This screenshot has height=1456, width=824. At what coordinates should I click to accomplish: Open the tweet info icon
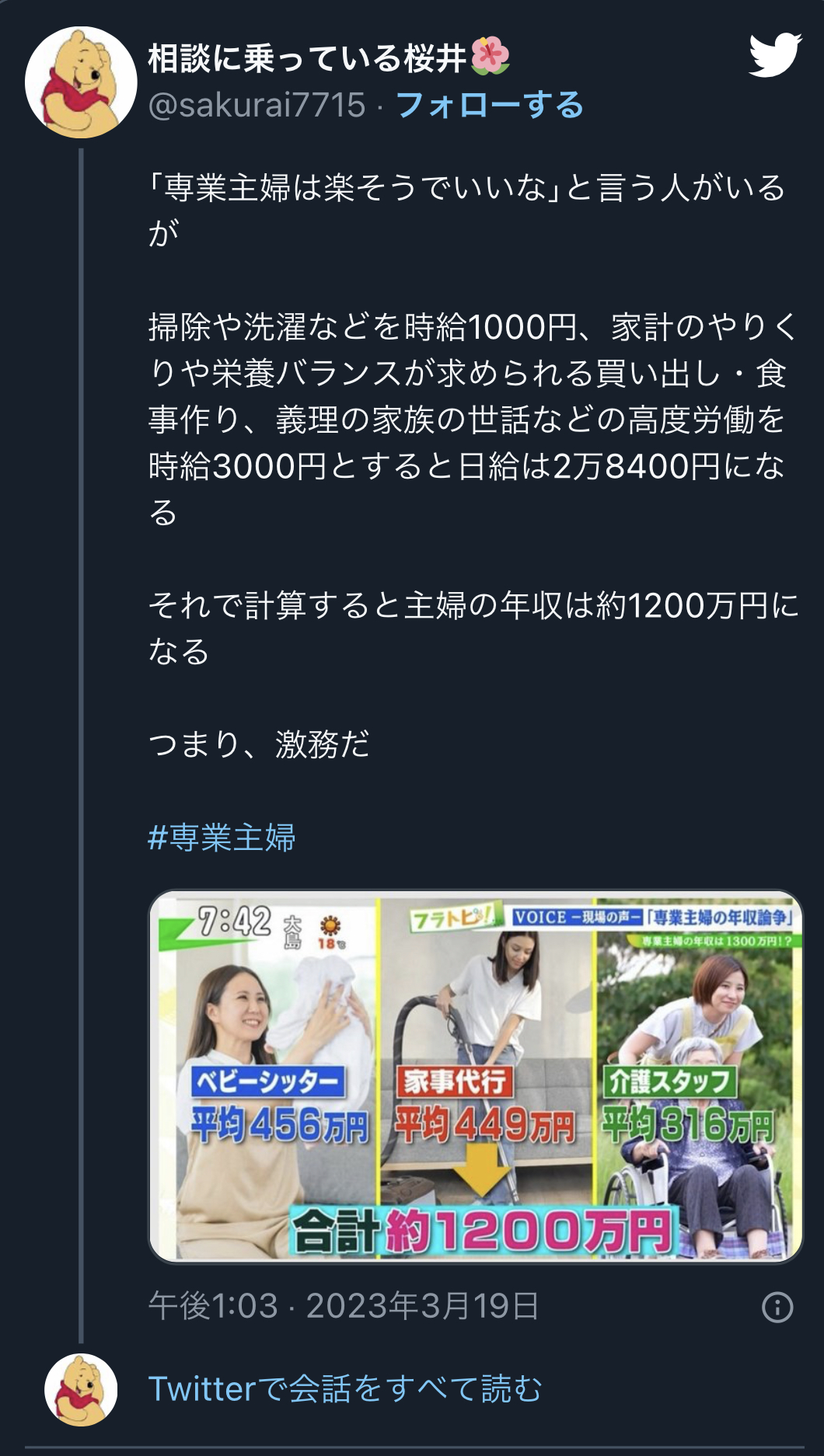(x=777, y=1307)
